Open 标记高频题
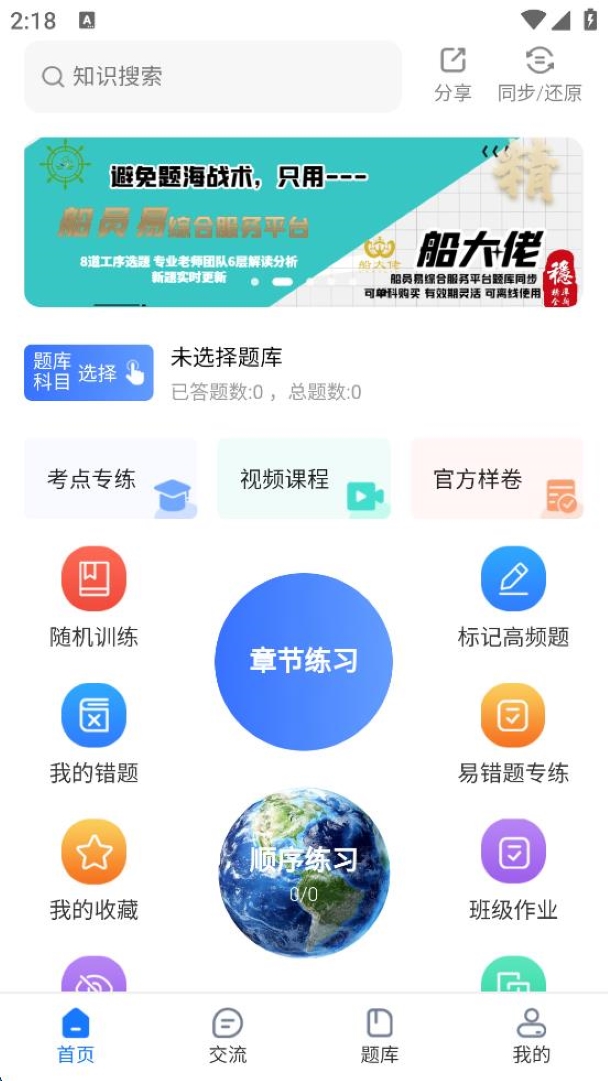Screen dimensions: 608x1081 coord(513,597)
